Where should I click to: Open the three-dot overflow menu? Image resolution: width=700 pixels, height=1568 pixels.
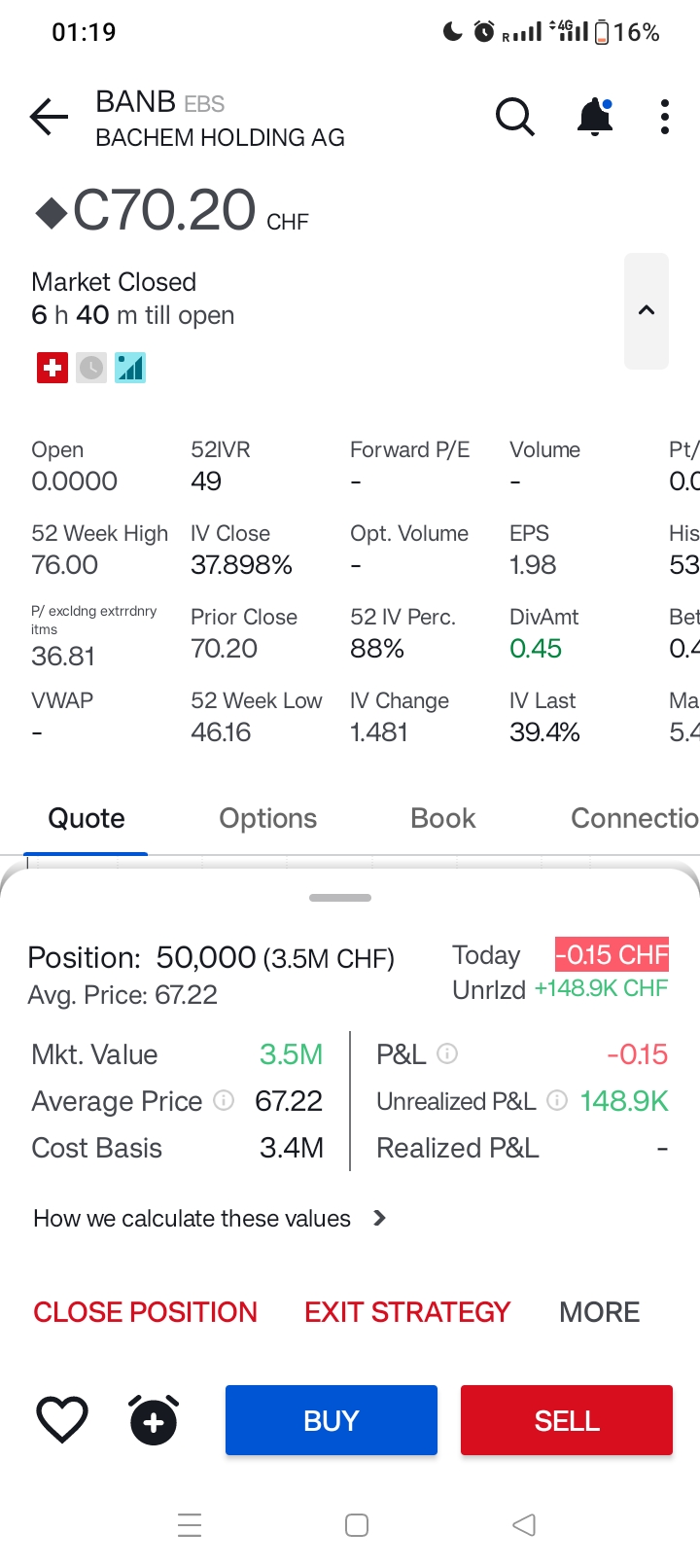[x=665, y=118]
